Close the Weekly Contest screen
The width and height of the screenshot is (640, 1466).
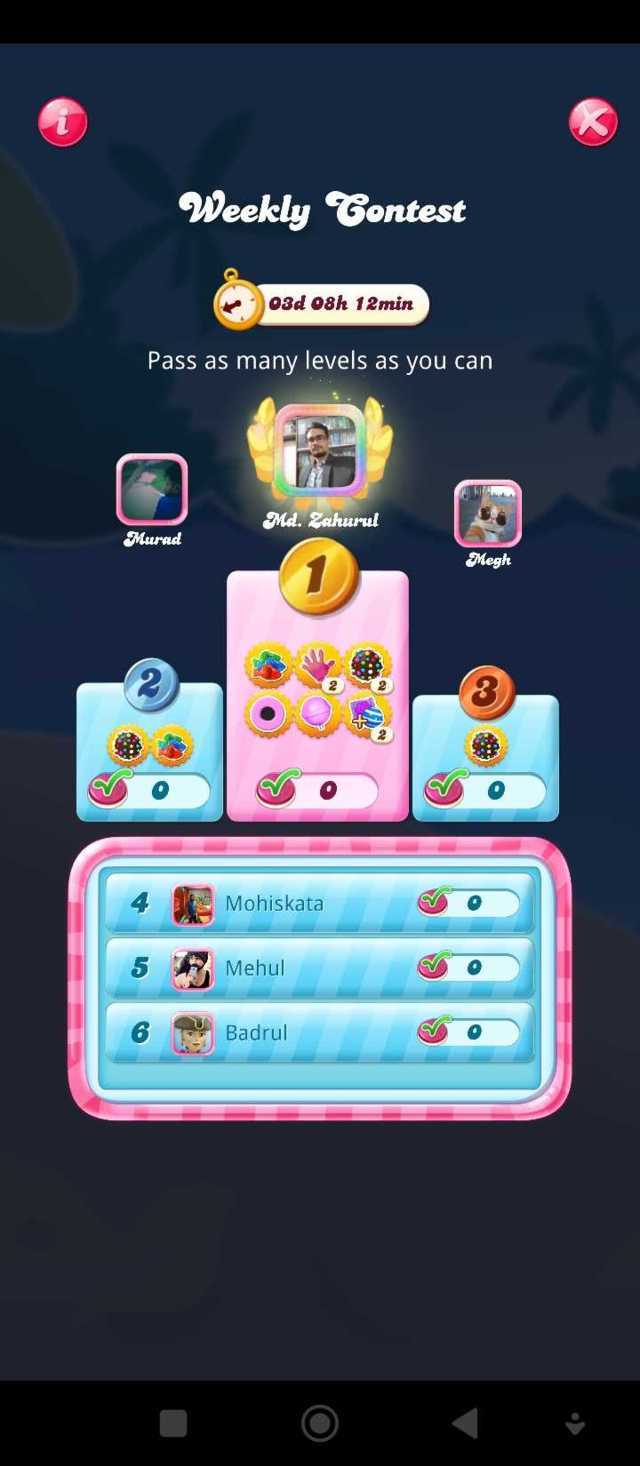pos(592,122)
